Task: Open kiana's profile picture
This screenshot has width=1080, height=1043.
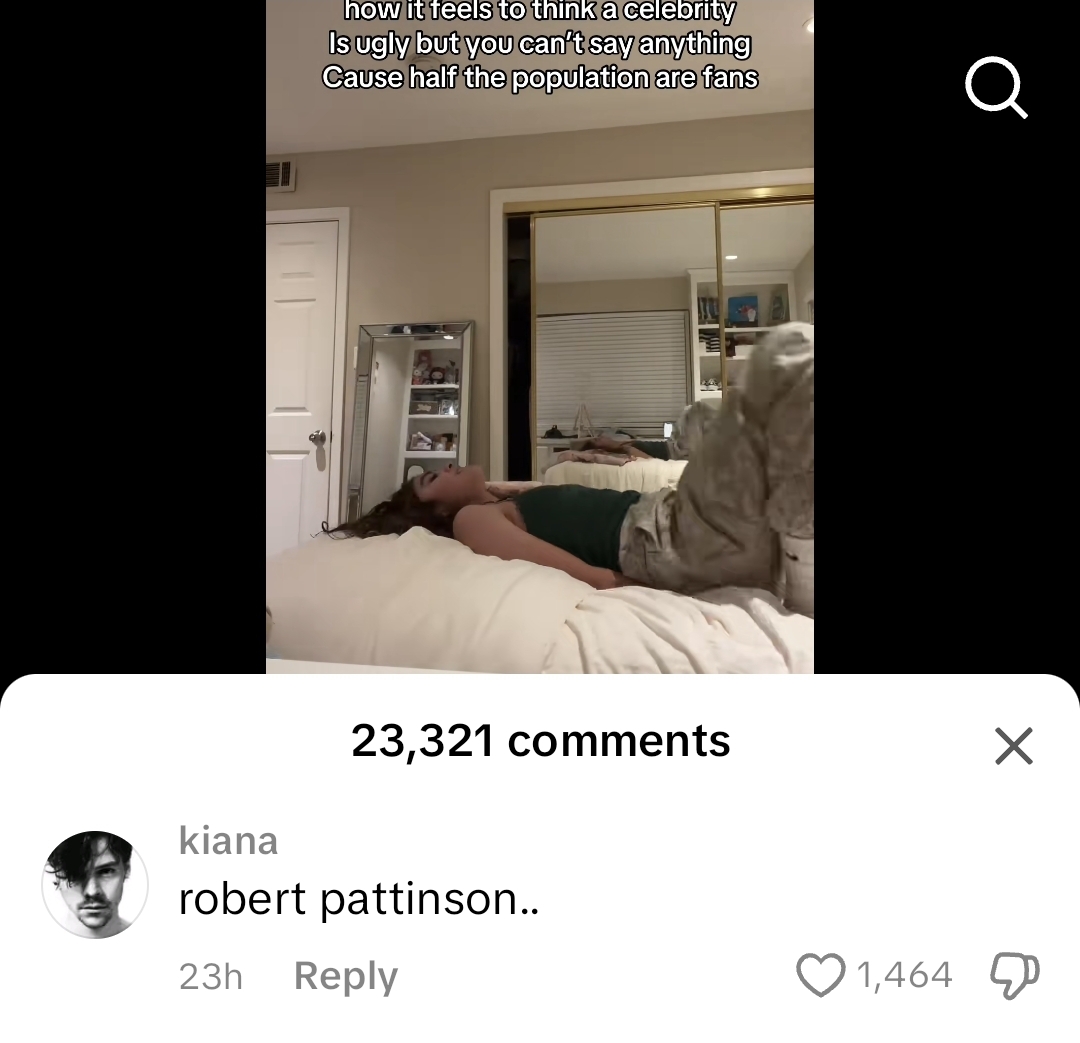Action: pos(95,884)
